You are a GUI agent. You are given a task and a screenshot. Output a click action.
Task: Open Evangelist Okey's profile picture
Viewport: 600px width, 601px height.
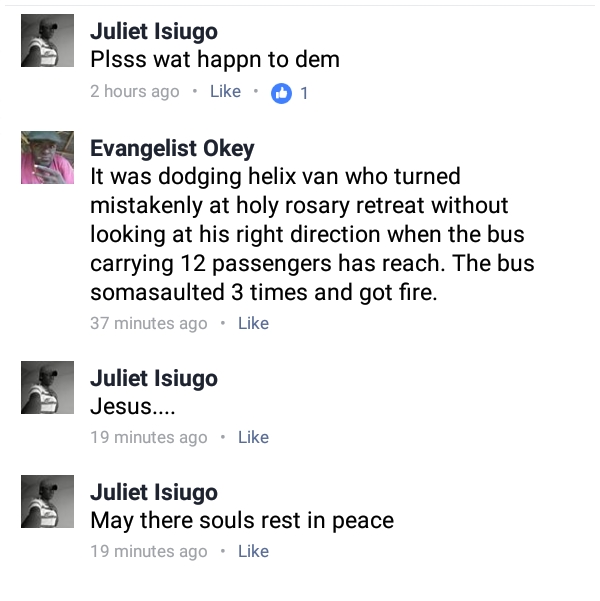(x=47, y=157)
